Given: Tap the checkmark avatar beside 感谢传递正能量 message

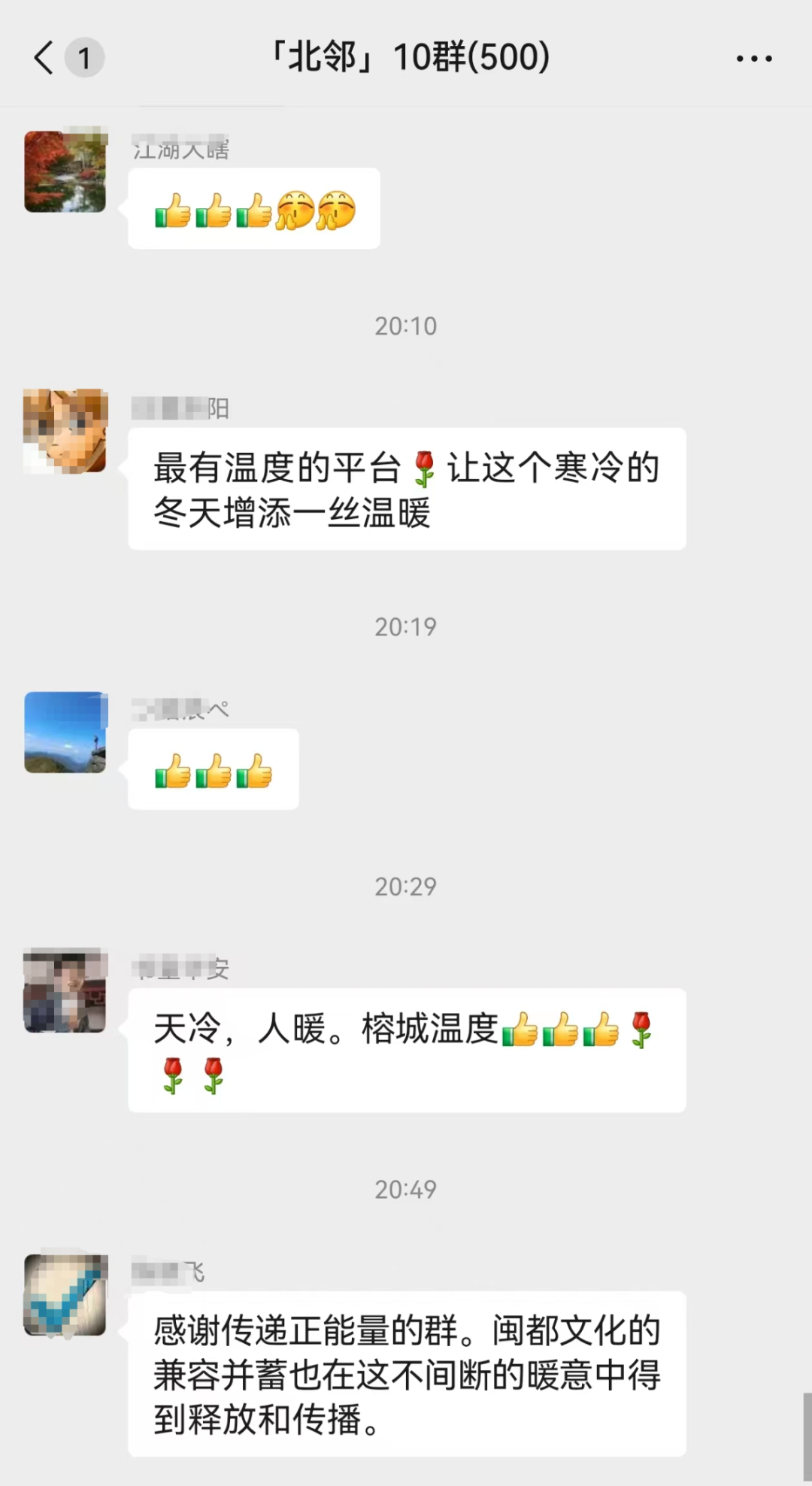Looking at the screenshot, I should tap(65, 1295).
